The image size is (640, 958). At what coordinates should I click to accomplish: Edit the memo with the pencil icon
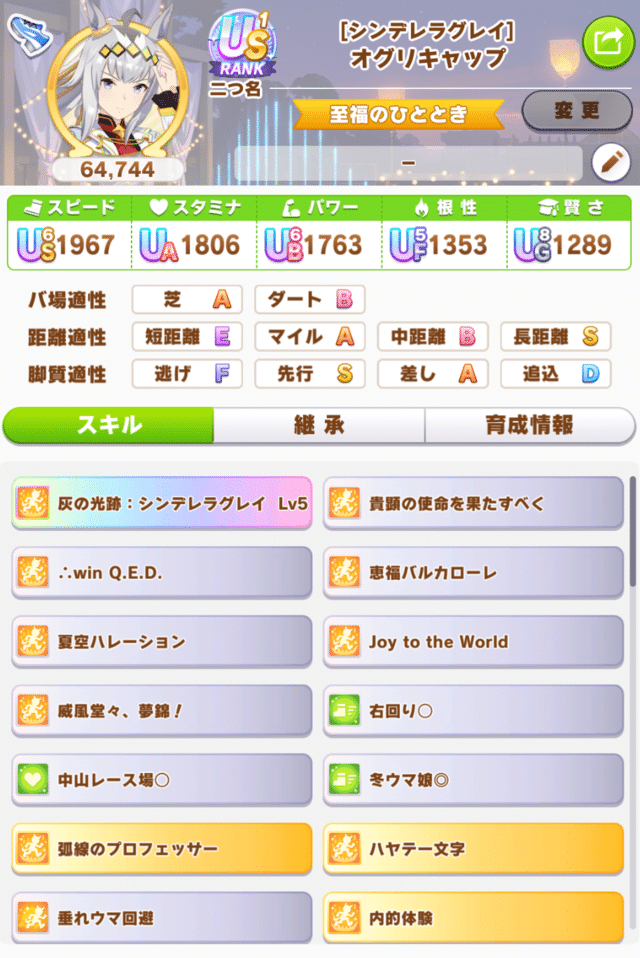point(610,162)
